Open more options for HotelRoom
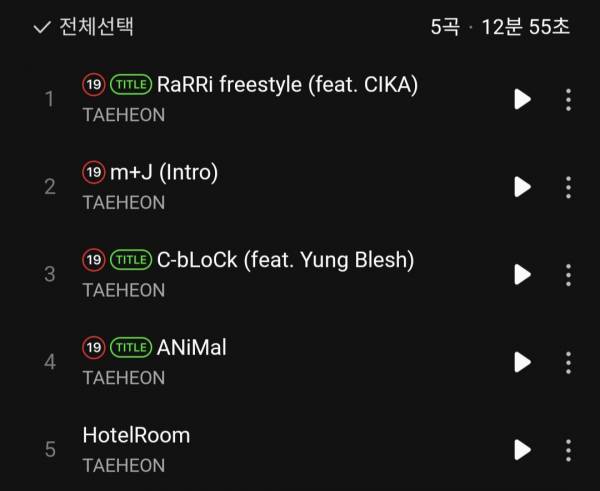Screen dimensions: 600x491 point(568,449)
